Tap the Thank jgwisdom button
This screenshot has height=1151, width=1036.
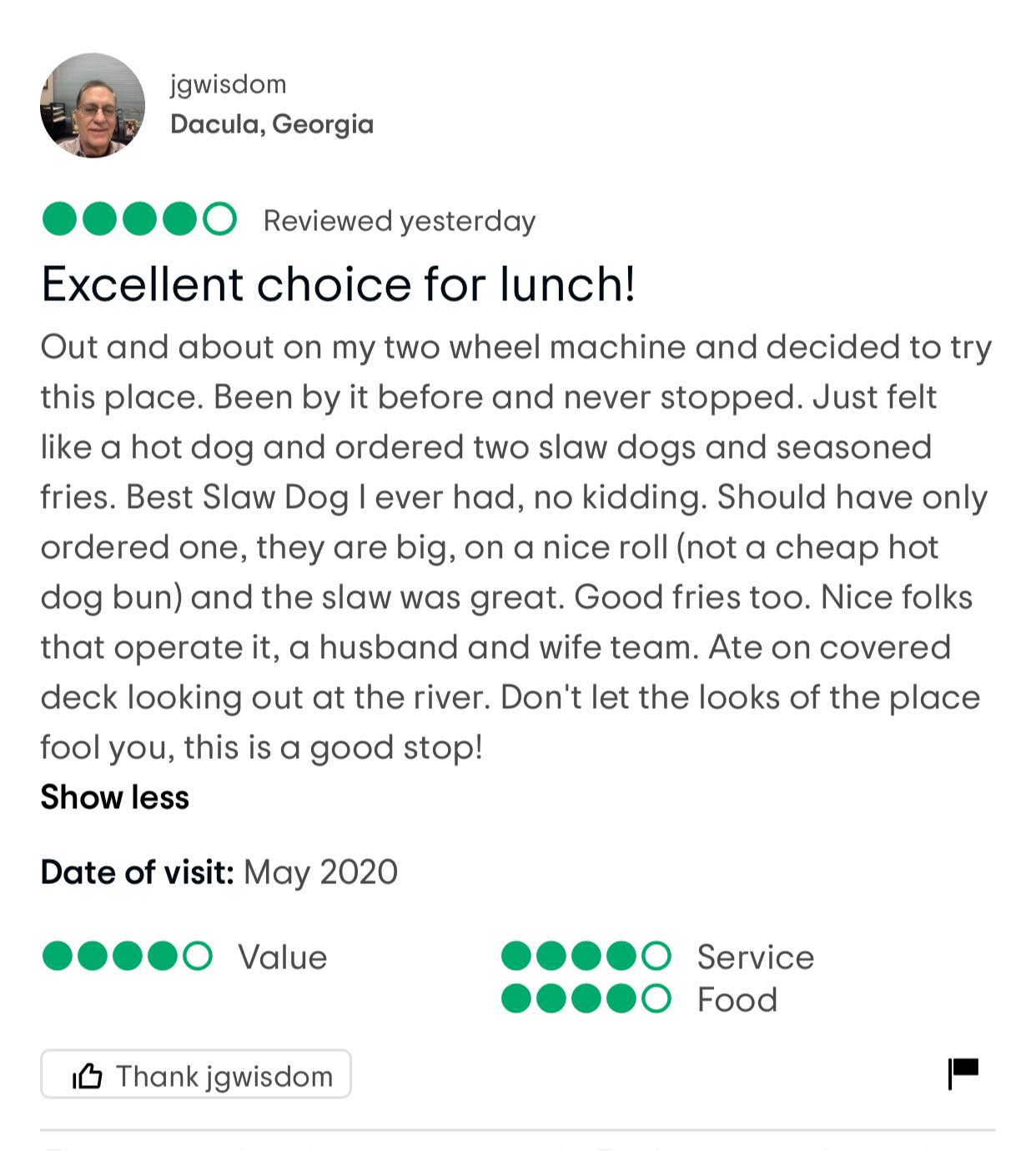(196, 1075)
